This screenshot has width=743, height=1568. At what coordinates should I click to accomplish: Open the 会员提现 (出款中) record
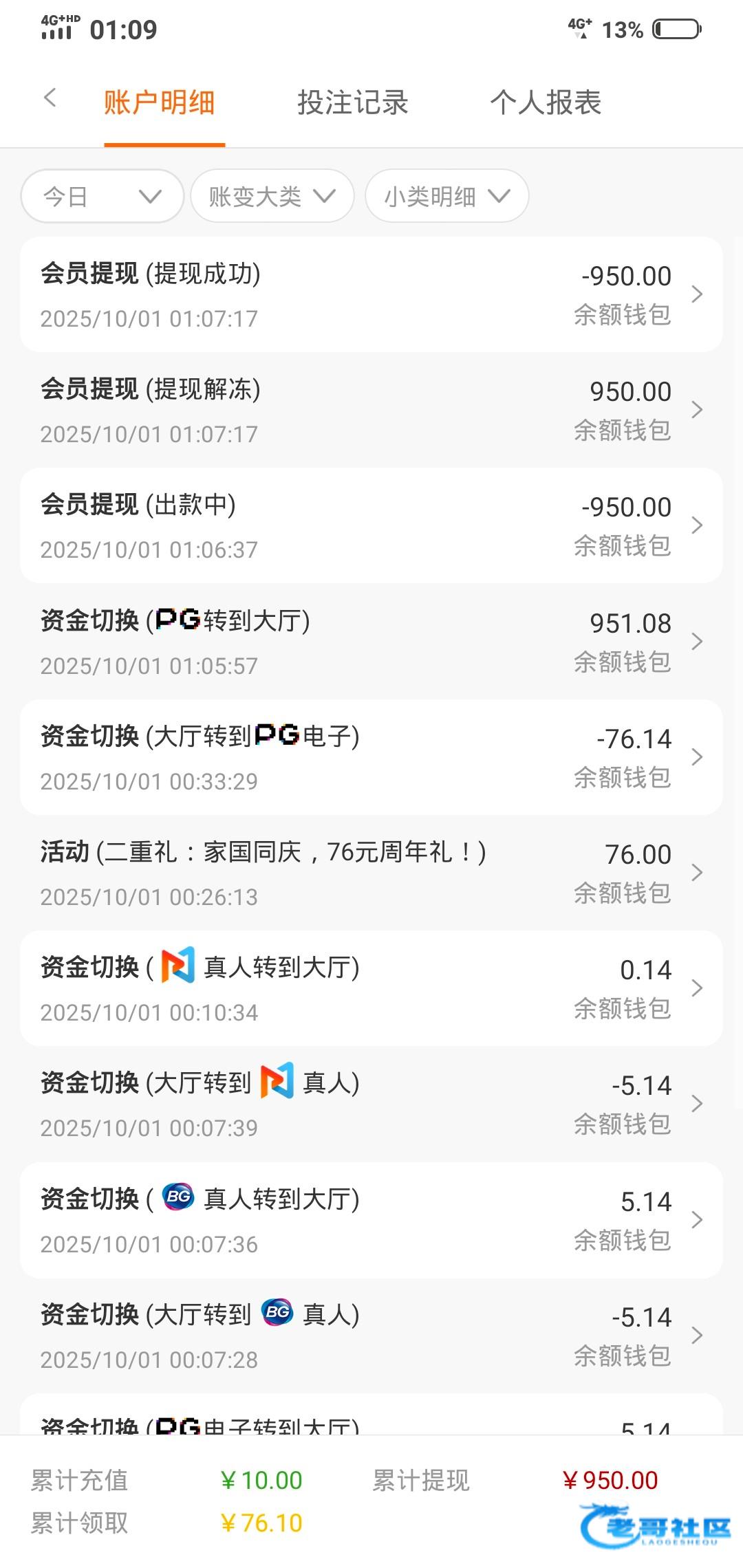(x=371, y=525)
